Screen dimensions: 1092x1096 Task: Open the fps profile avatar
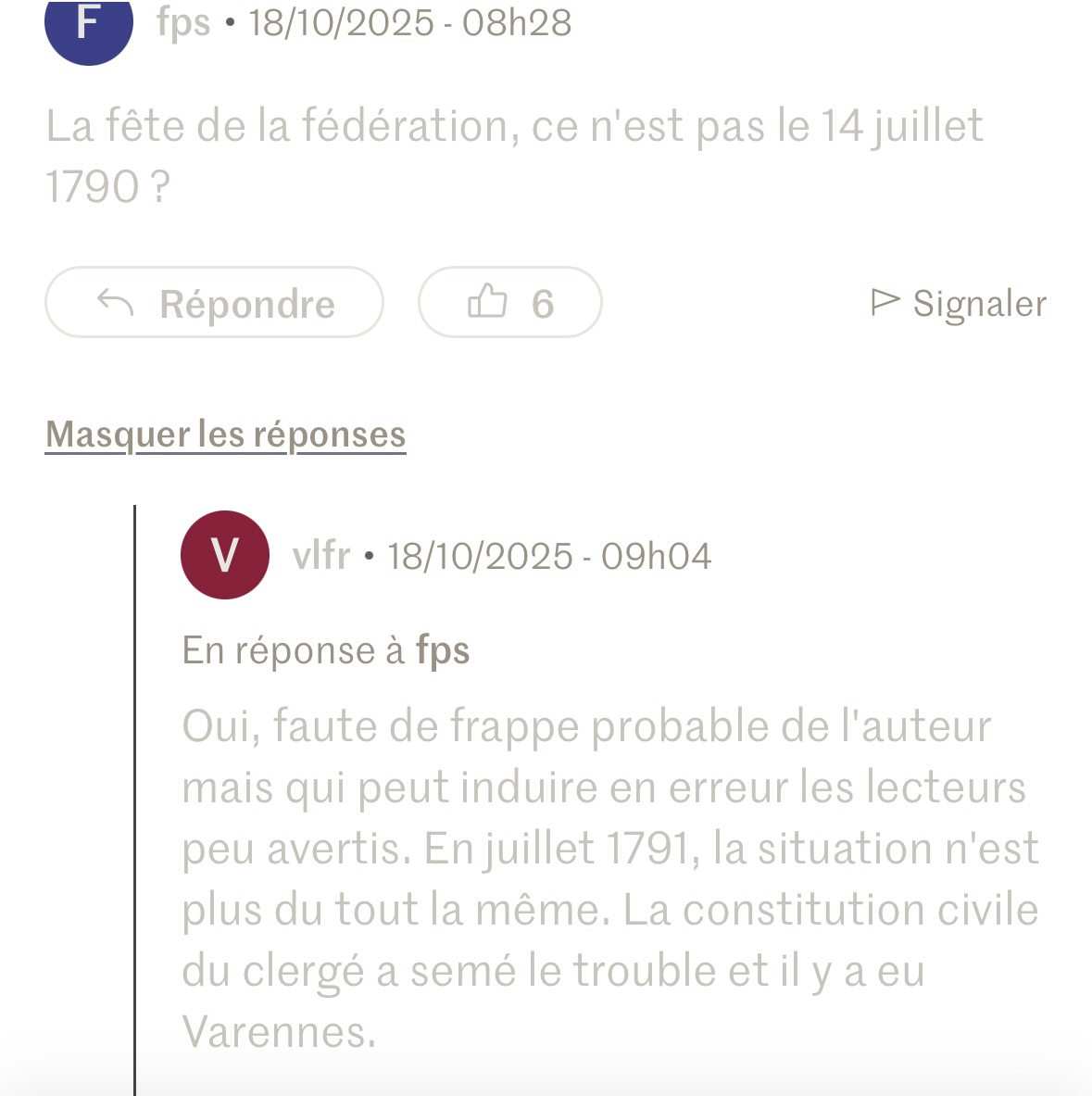tap(88, 26)
